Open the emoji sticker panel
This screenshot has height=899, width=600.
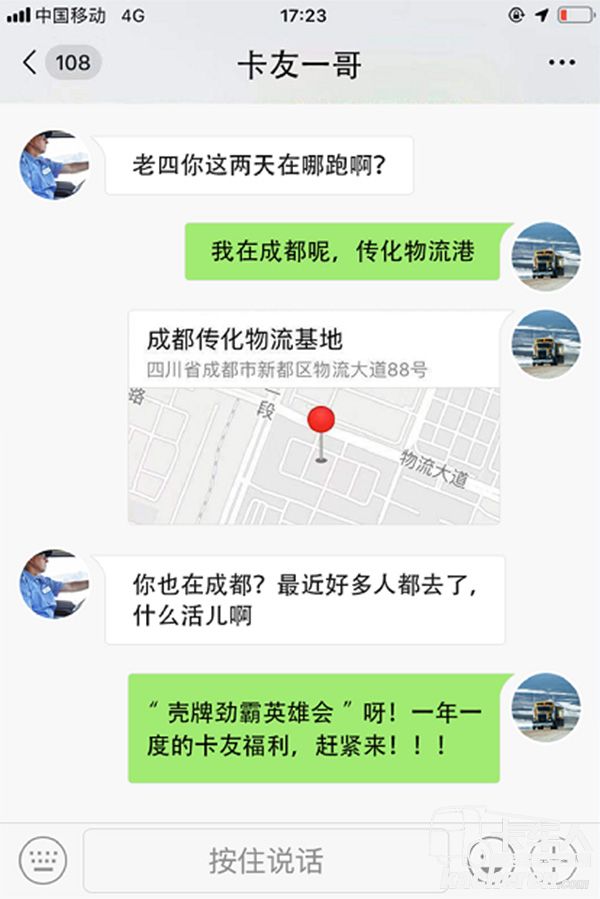click(492, 858)
